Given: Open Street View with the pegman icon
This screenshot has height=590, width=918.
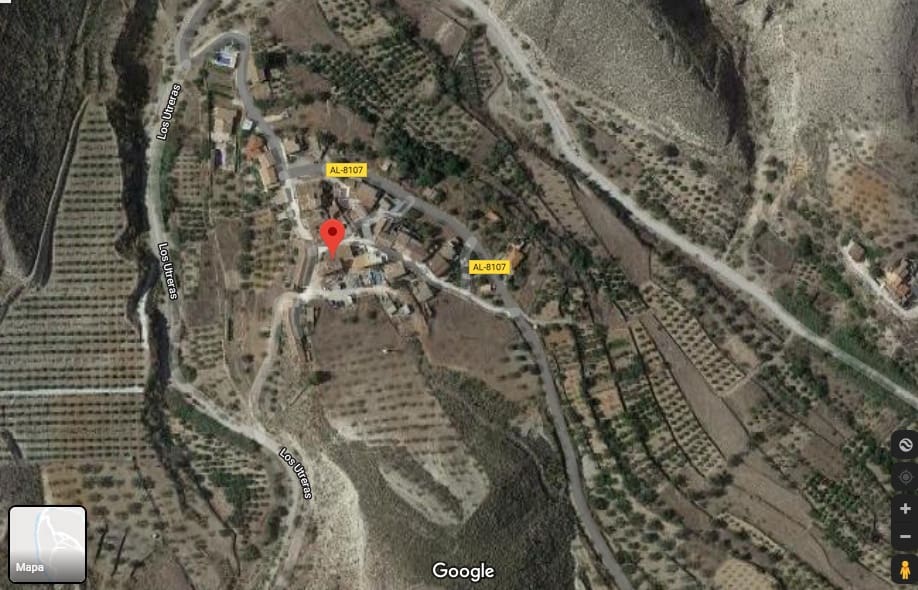Looking at the screenshot, I should tap(904, 570).
